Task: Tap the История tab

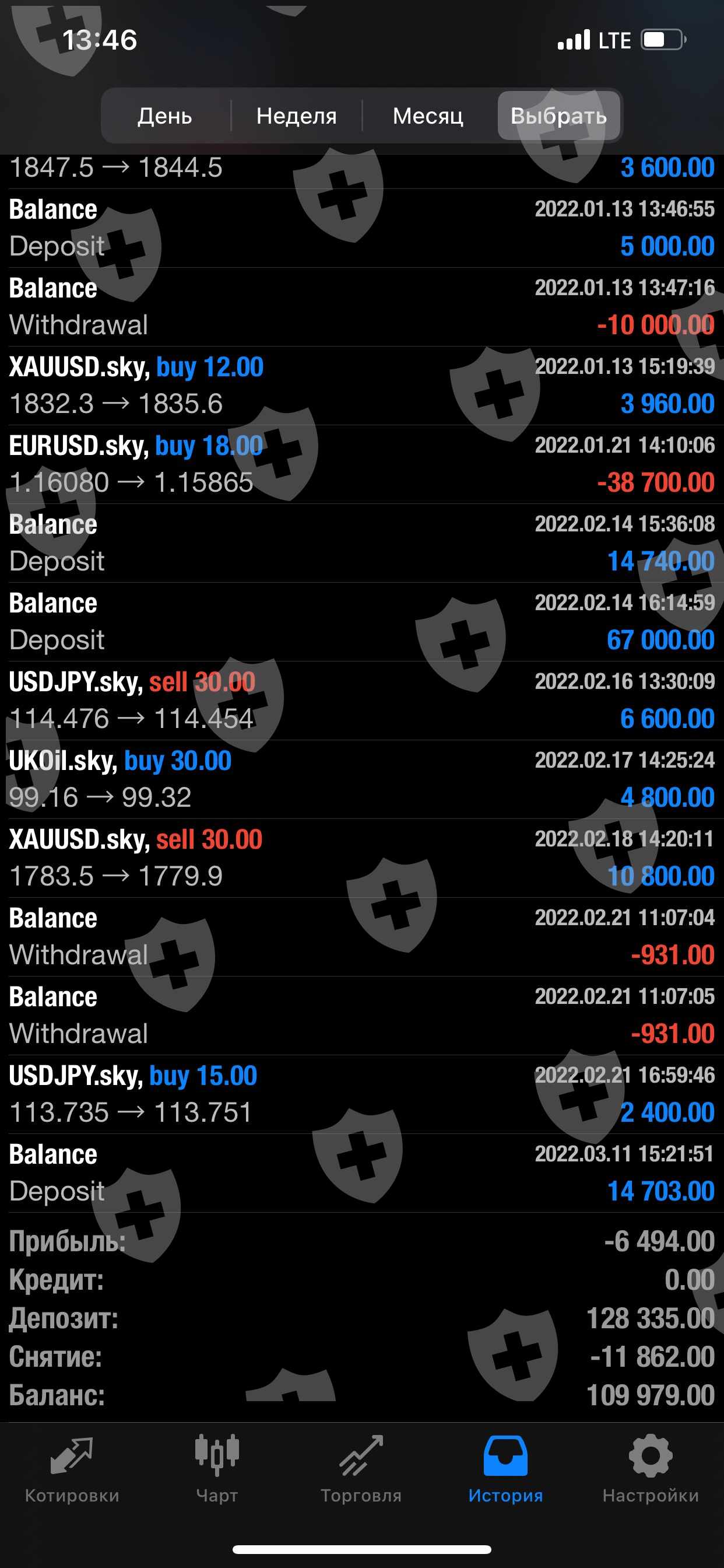Action: 505,1468
